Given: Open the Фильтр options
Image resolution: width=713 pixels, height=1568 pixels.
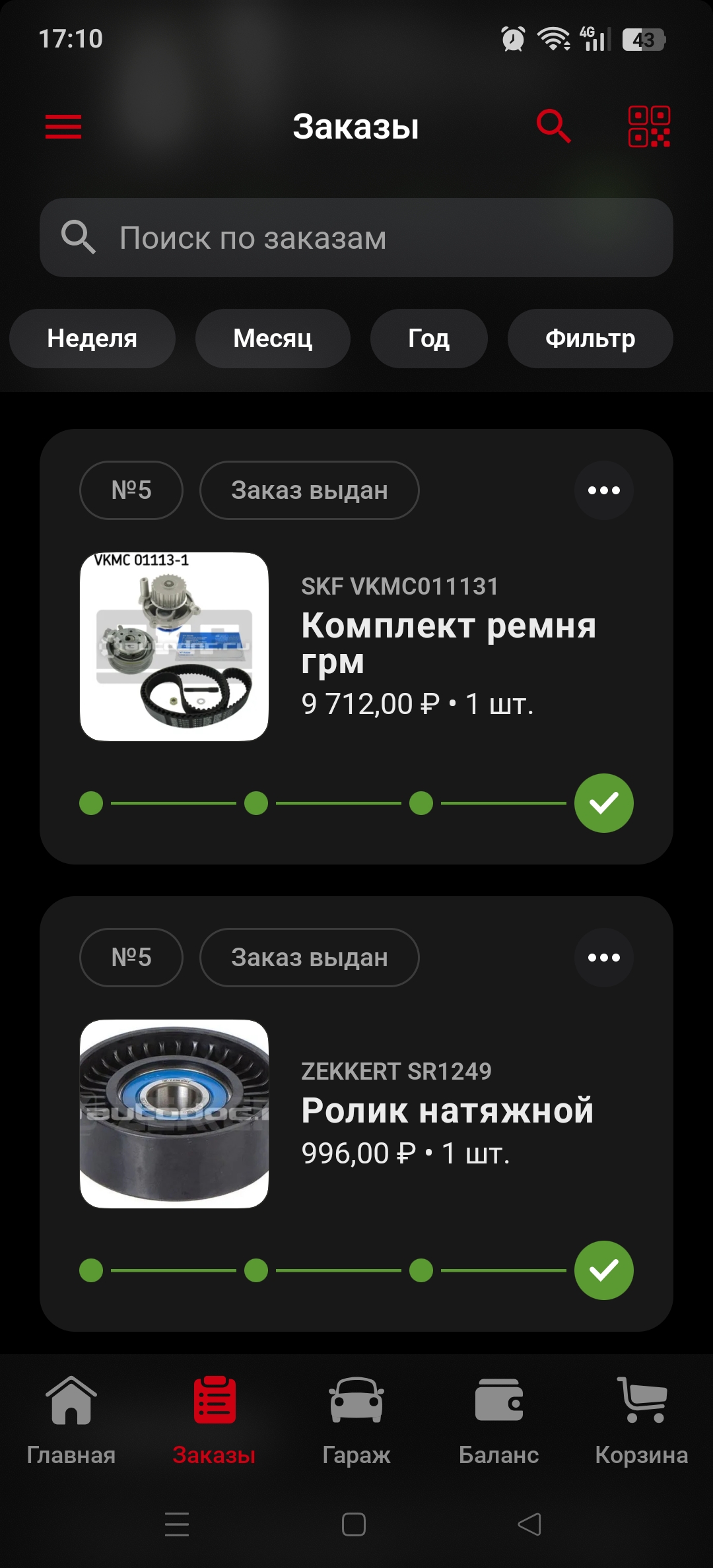Looking at the screenshot, I should (x=590, y=339).
